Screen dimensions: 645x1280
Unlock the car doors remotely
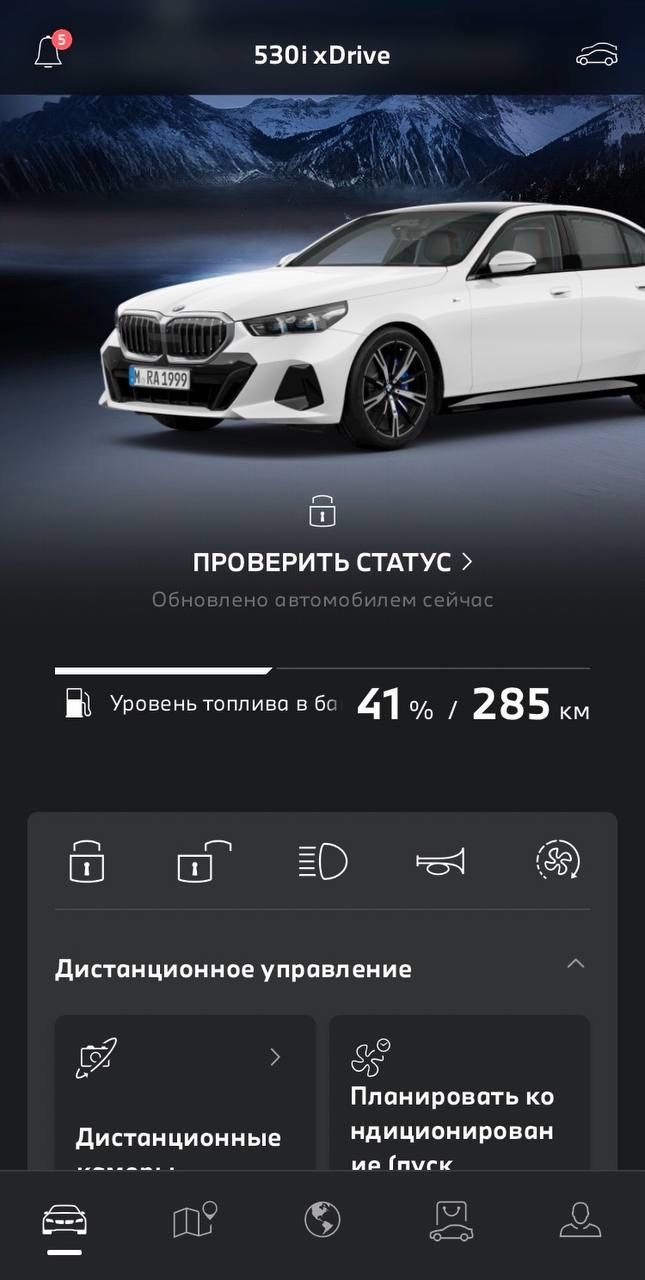click(x=204, y=860)
